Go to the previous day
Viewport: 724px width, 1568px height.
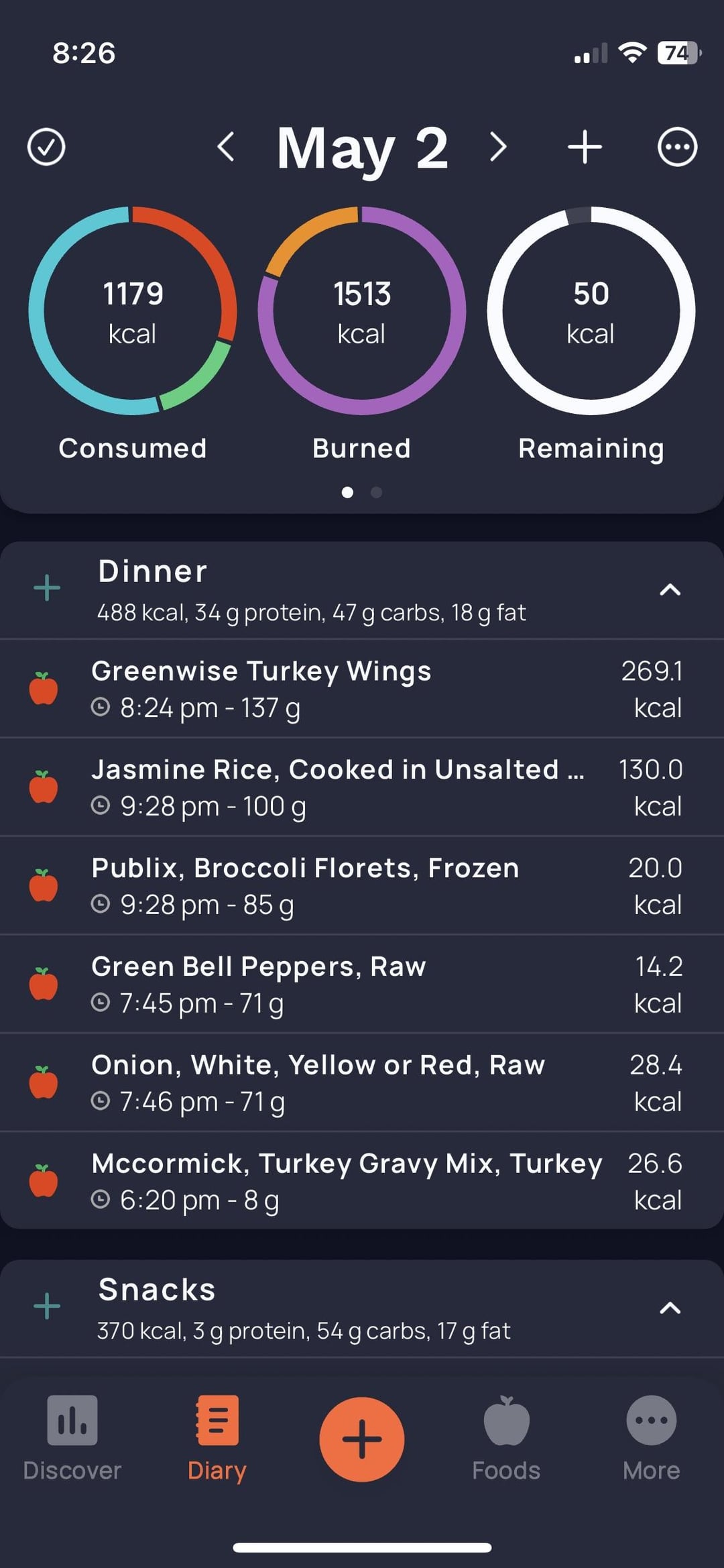pyautogui.click(x=226, y=147)
